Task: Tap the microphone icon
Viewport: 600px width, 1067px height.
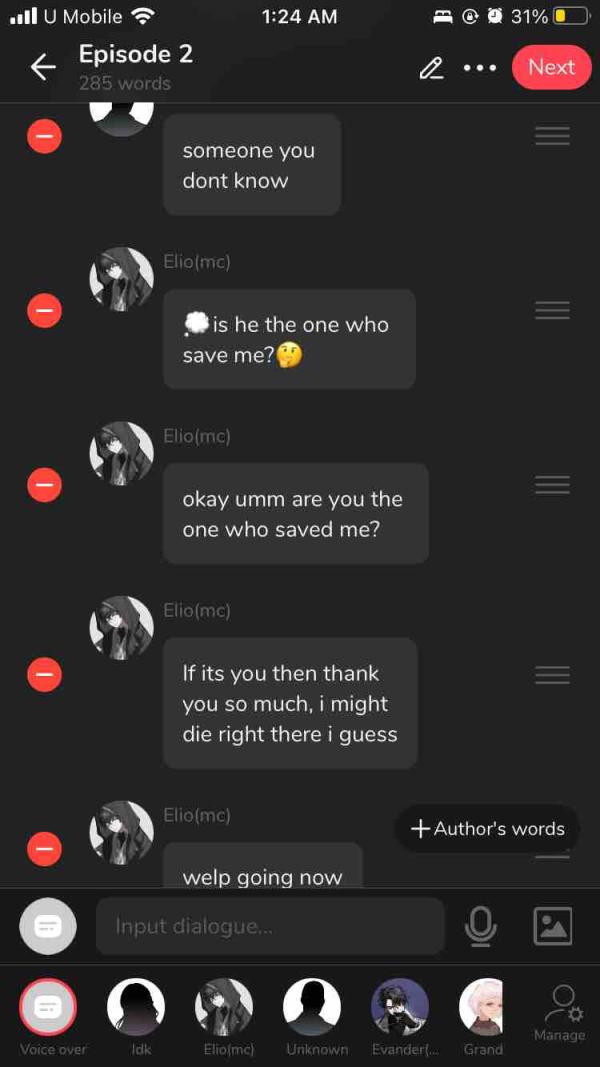Action: tap(481, 926)
